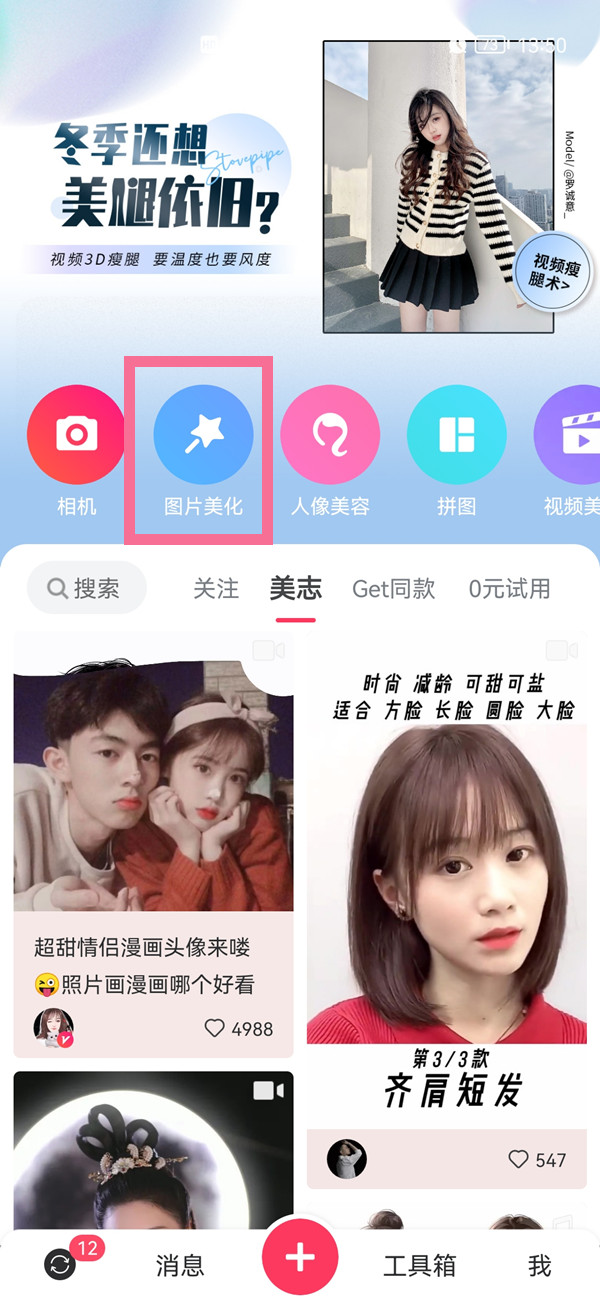
Task: Open the 0元试用 tab
Action: (509, 589)
